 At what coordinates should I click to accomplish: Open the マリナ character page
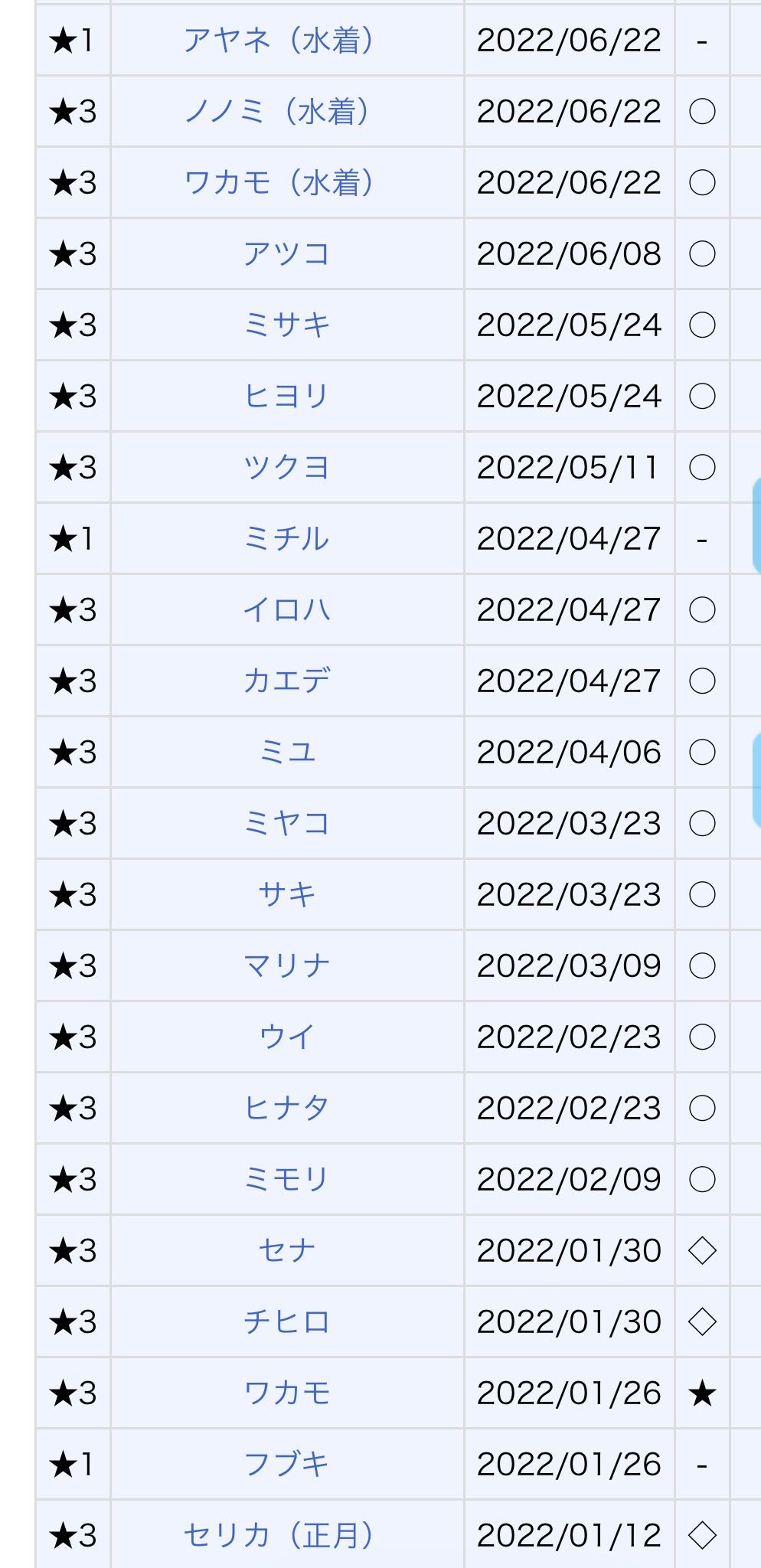click(286, 966)
